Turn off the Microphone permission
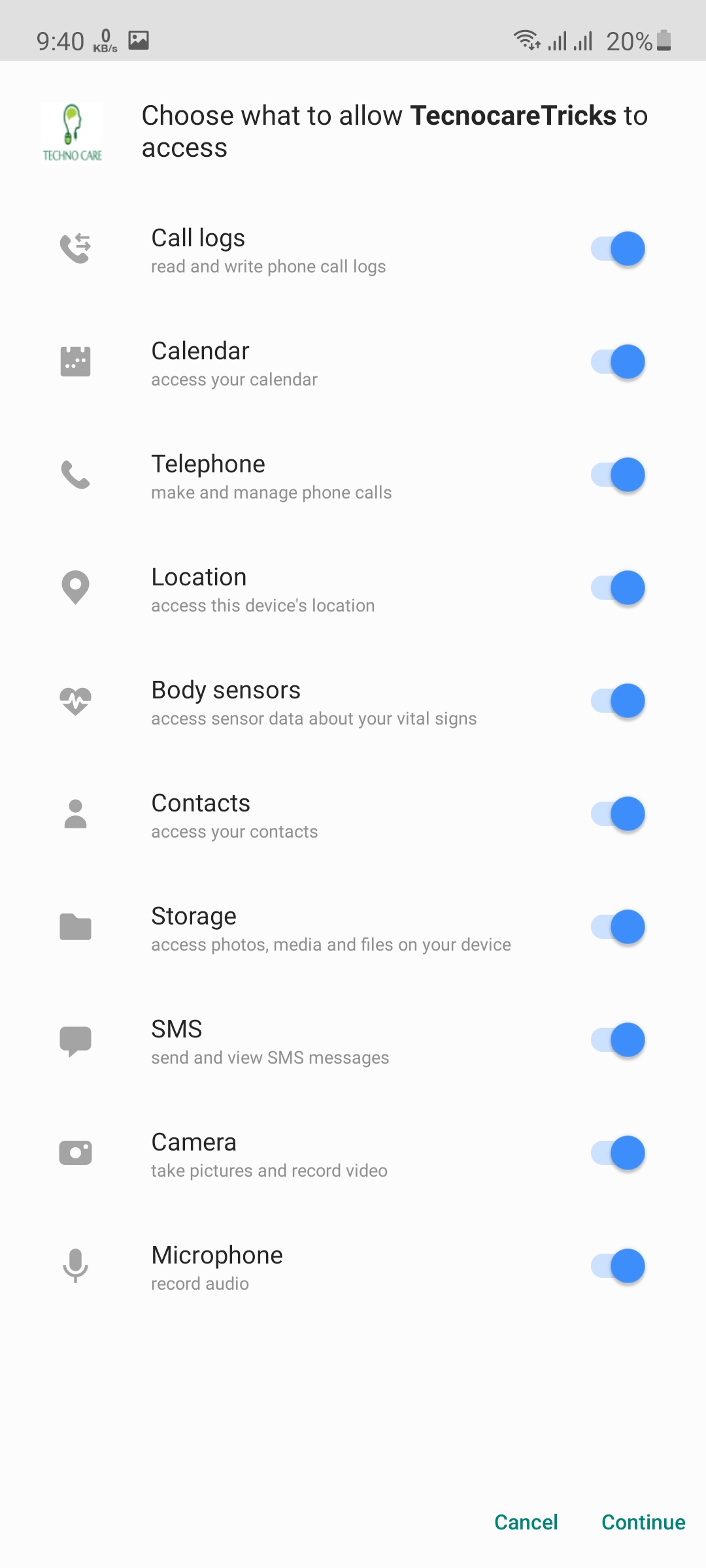 pos(618,1266)
